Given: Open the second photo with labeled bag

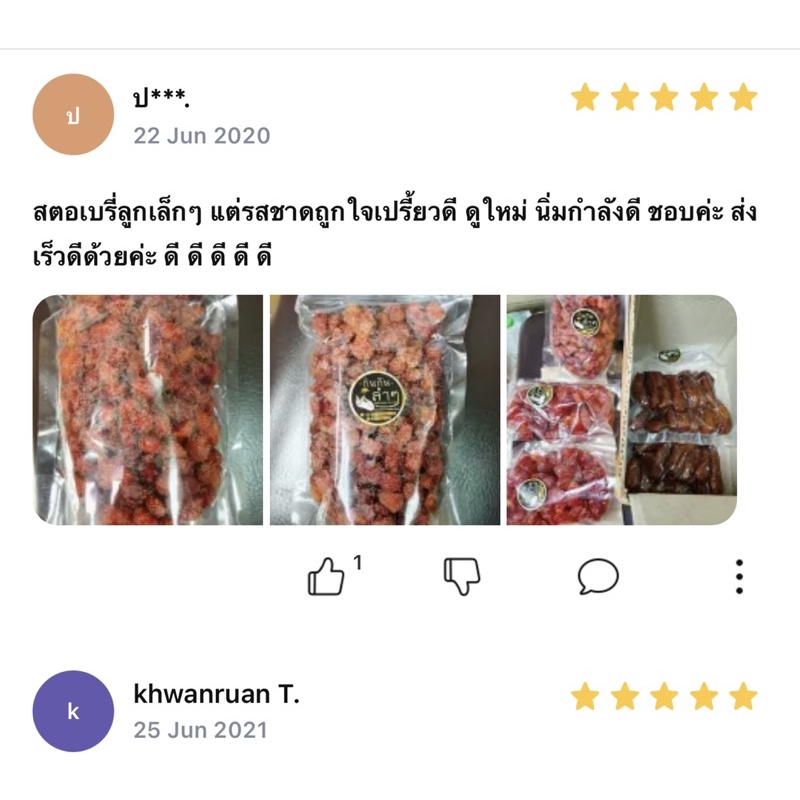Looking at the screenshot, I should (385, 410).
